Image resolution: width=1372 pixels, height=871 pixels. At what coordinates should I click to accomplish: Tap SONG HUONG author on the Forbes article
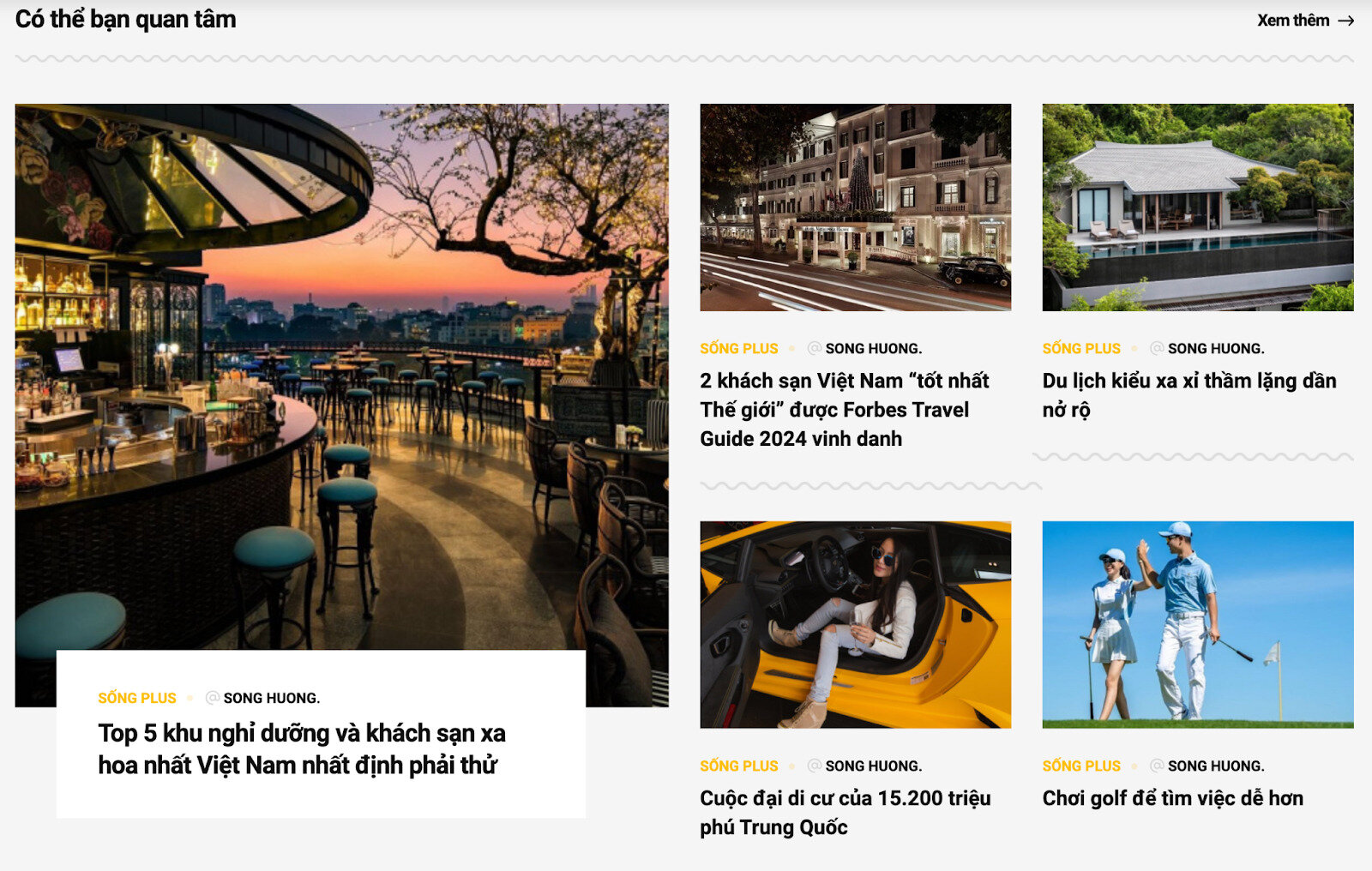(x=873, y=348)
